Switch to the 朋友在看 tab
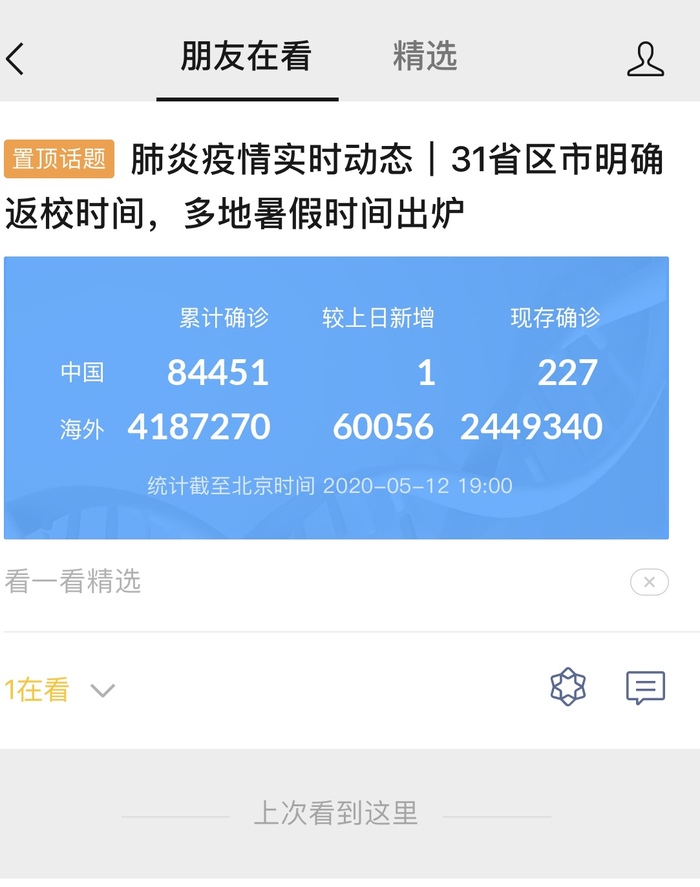Image resolution: width=700 pixels, height=887 pixels. pyautogui.click(x=246, y=57)
